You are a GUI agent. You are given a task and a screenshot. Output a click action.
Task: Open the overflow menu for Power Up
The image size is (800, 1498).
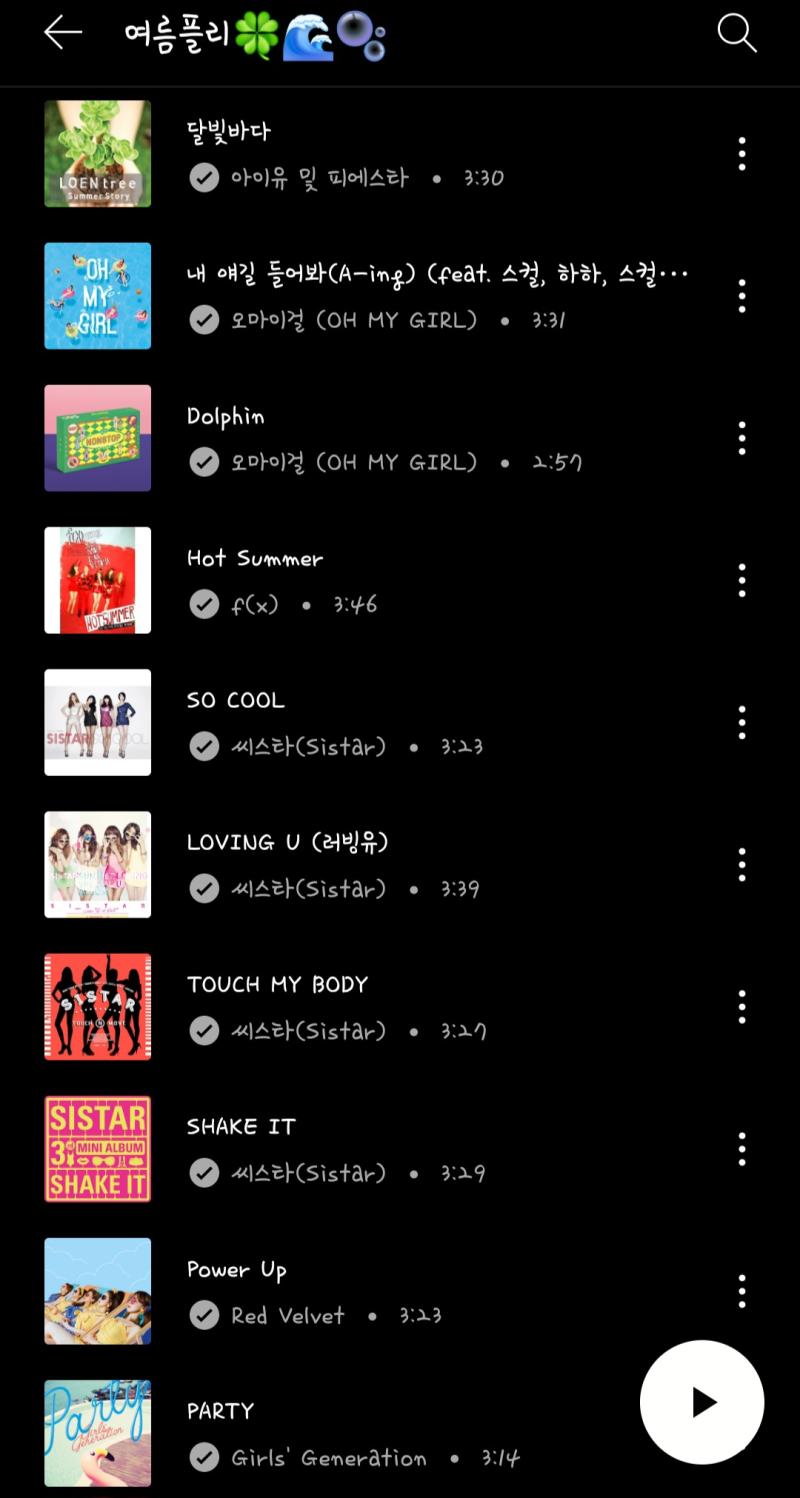point(741,1291)
